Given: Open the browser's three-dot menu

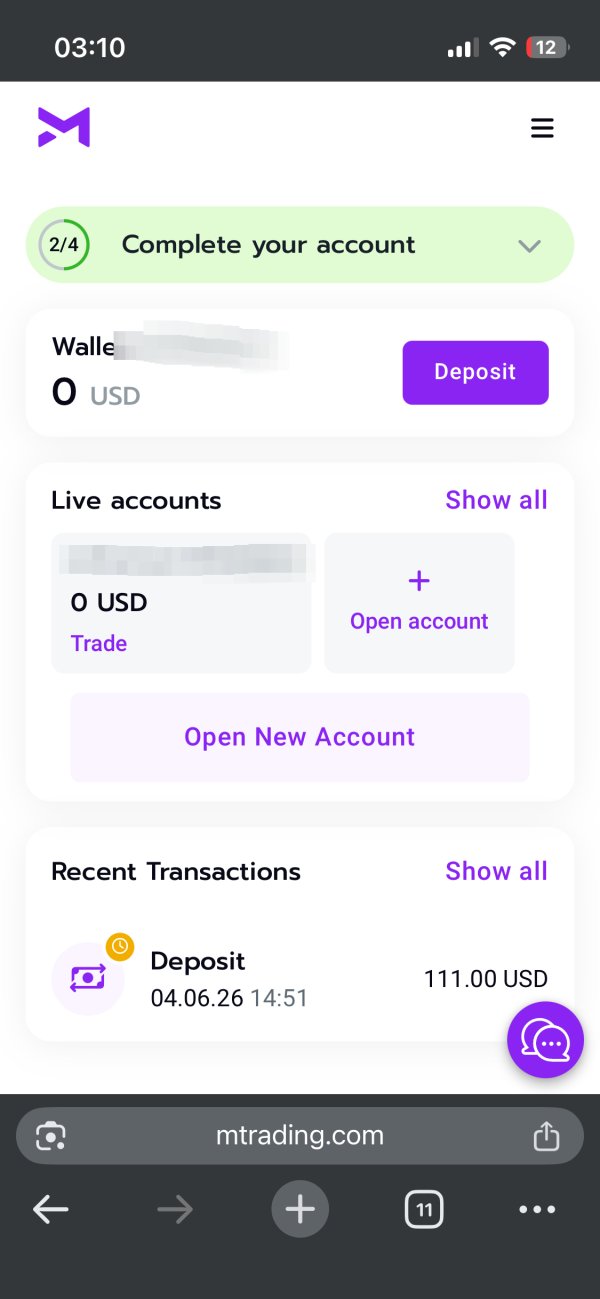Looking at the screenshot, I should tap(537, 1210).
